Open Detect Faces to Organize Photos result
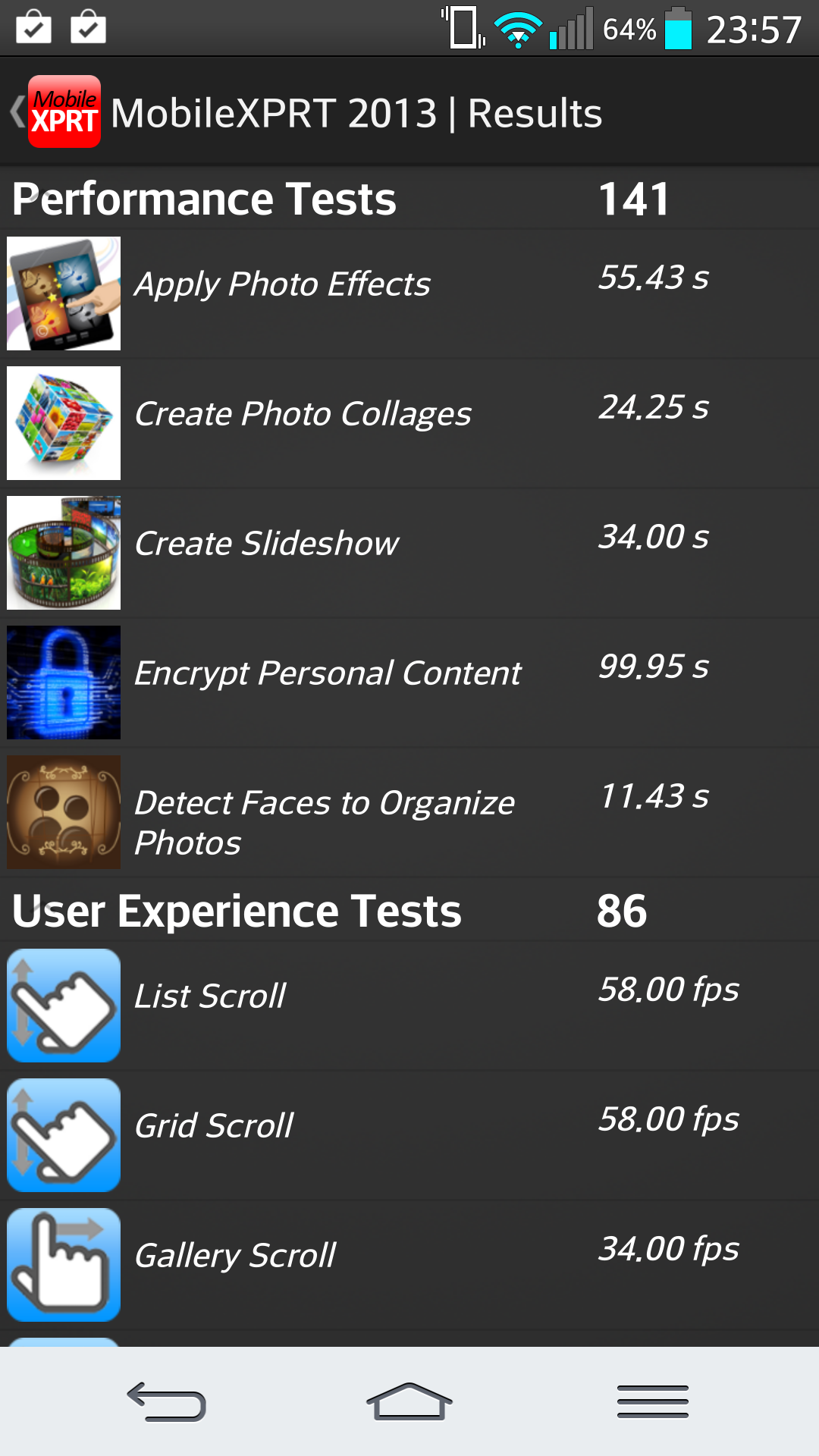 [x=409, y=811]
